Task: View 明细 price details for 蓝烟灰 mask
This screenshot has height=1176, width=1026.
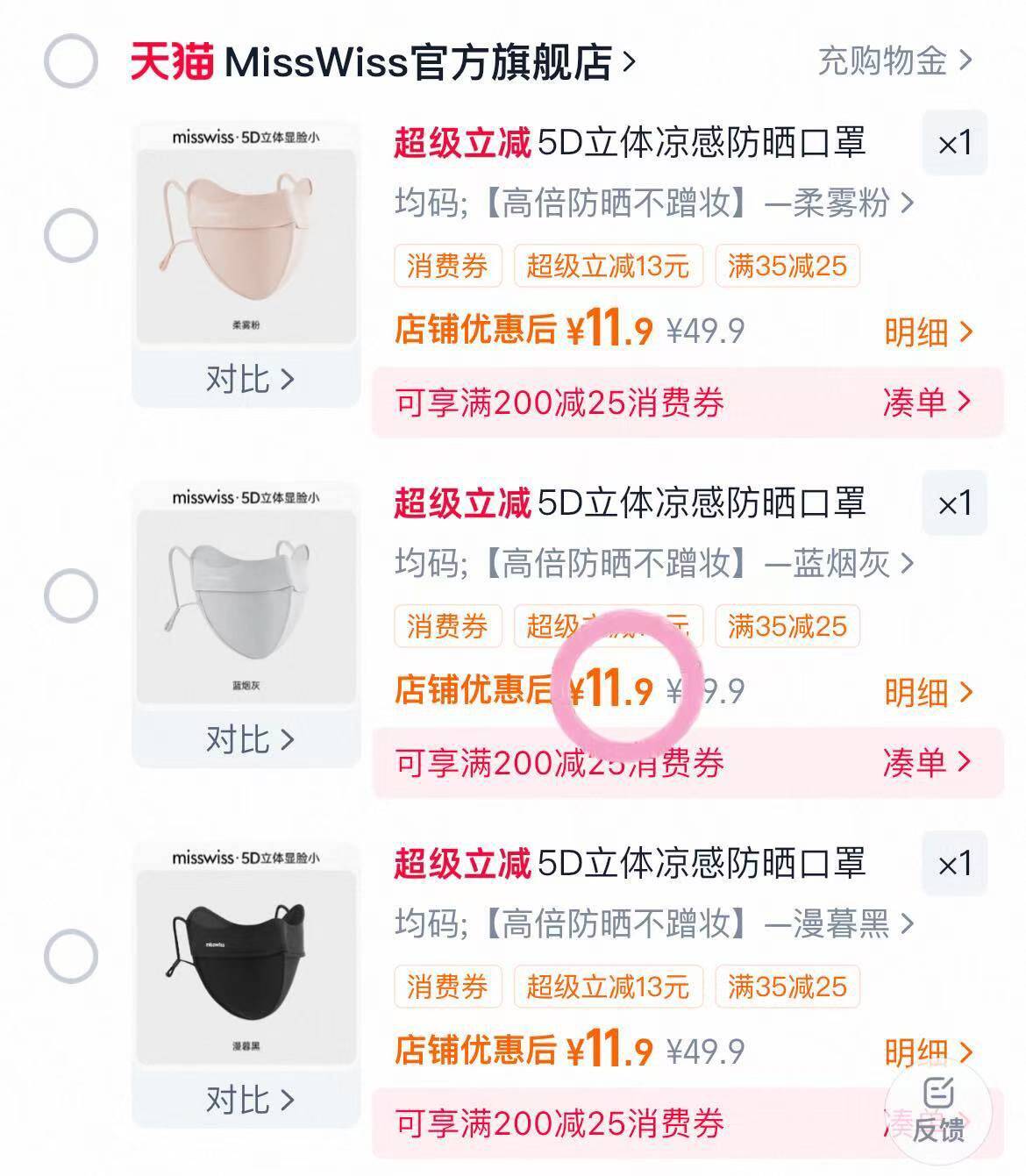Action: click(x=928, y=693)
